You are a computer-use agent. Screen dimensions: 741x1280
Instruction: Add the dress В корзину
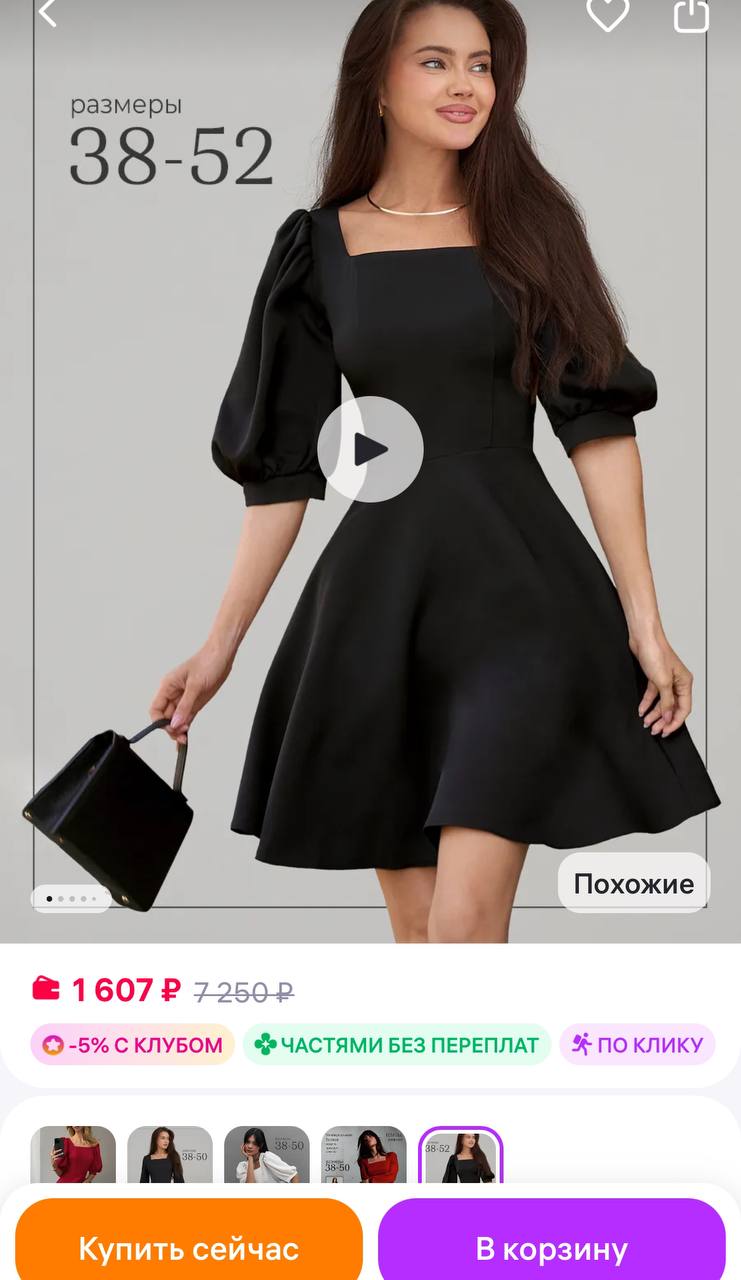[x=551, y=1248]
